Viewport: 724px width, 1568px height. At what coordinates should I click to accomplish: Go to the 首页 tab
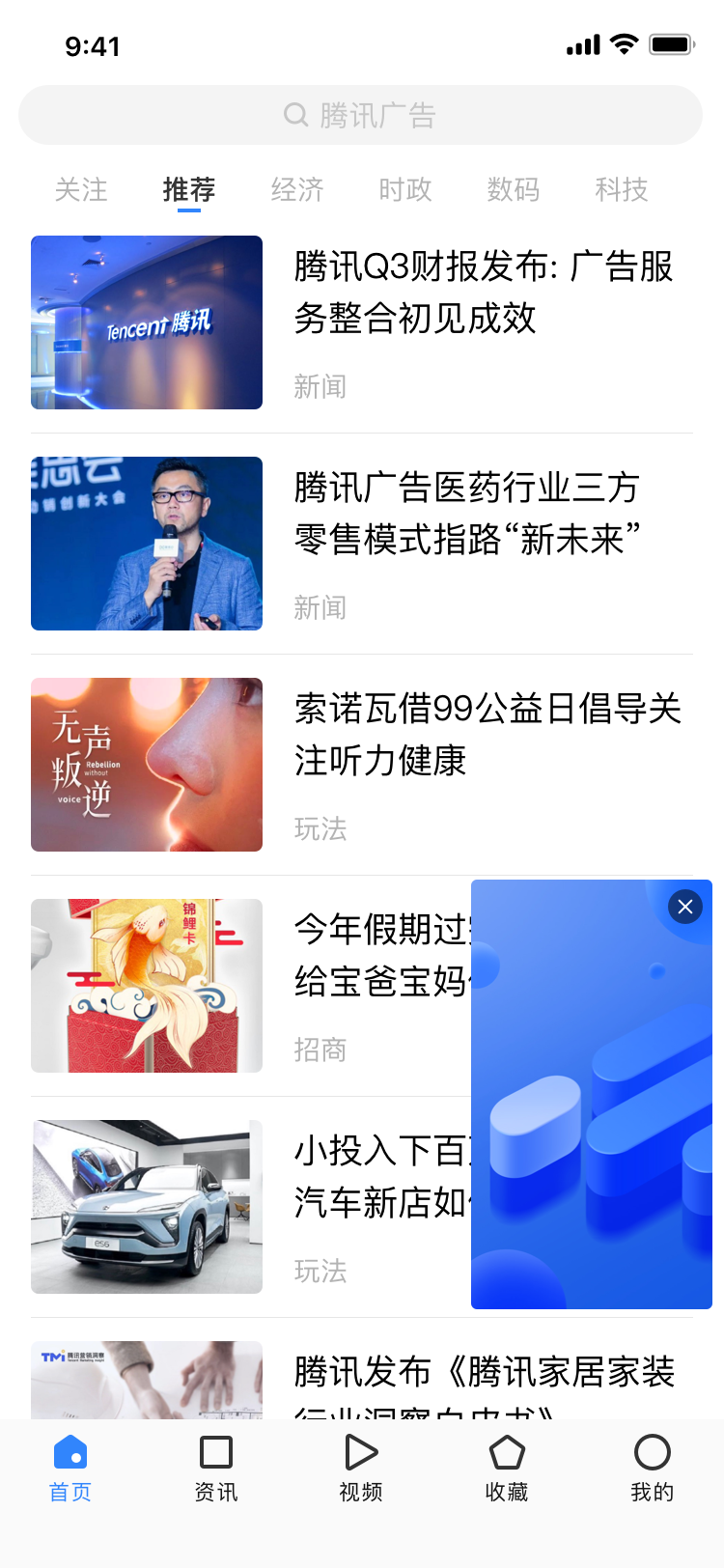tap(71, 1469)
